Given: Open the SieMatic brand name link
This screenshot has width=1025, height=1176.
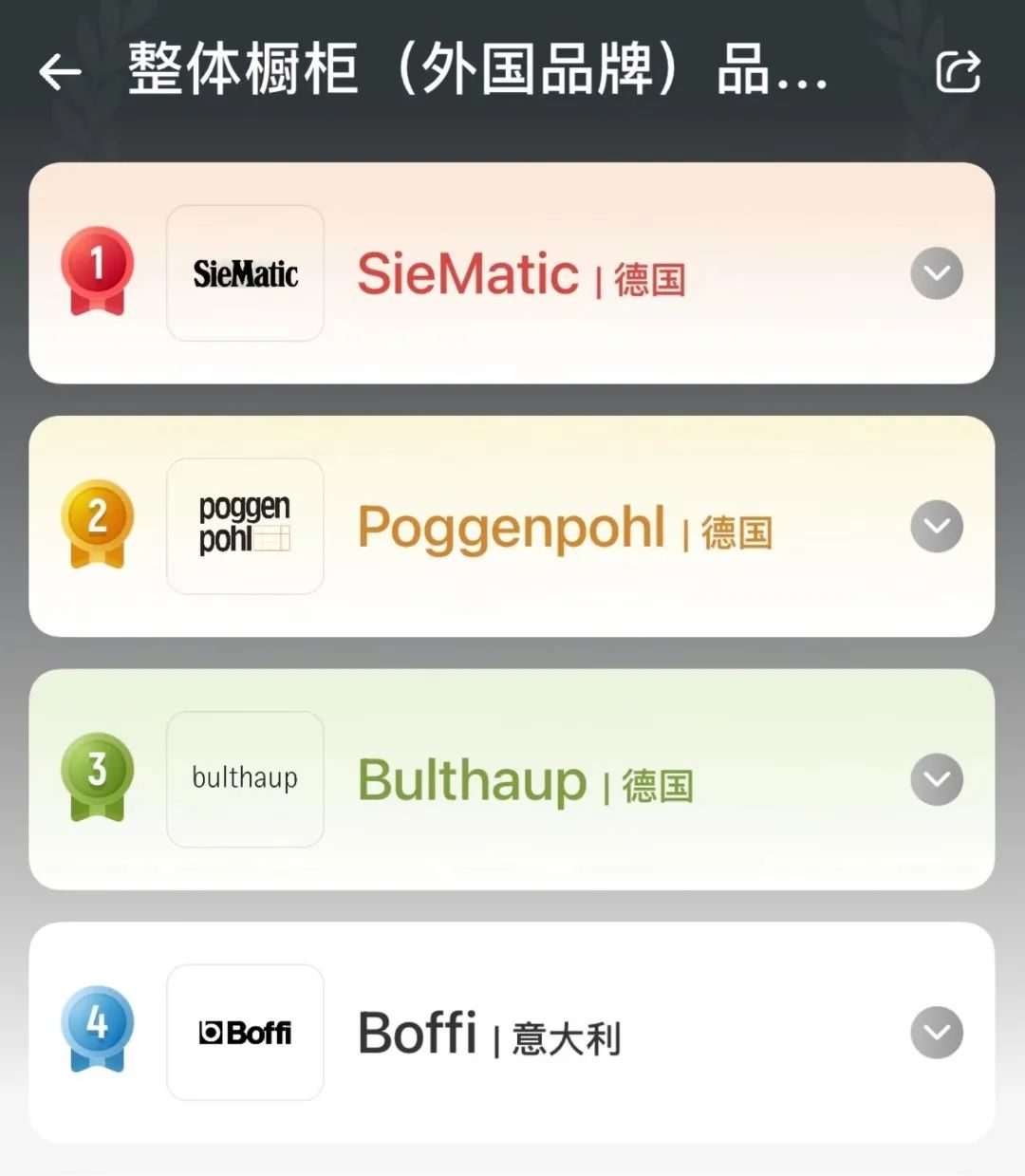Looking at the screenshot, I should [x=467, y=273].
